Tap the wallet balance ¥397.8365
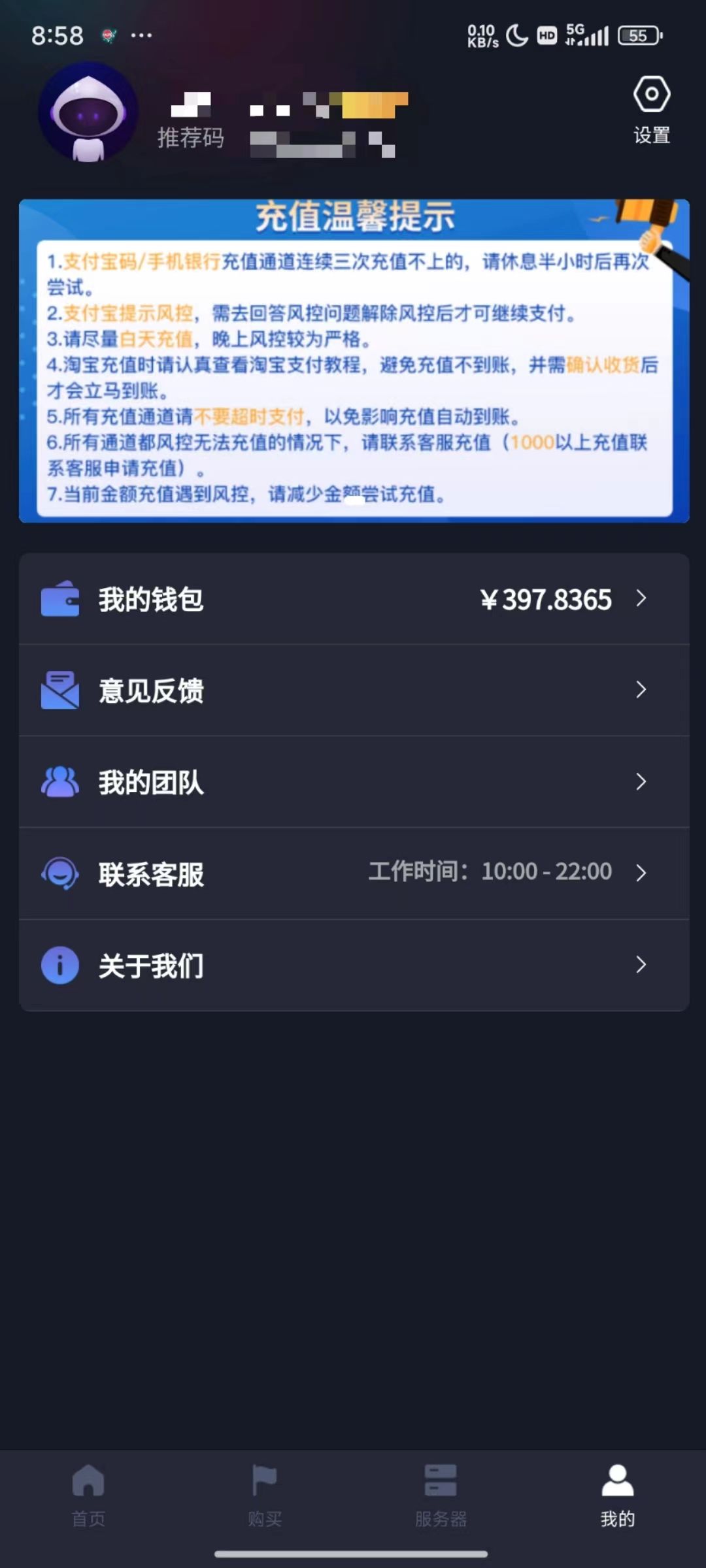Viewport: 706px width, 1568px height. pyautogui.click(x=546, y=599)
